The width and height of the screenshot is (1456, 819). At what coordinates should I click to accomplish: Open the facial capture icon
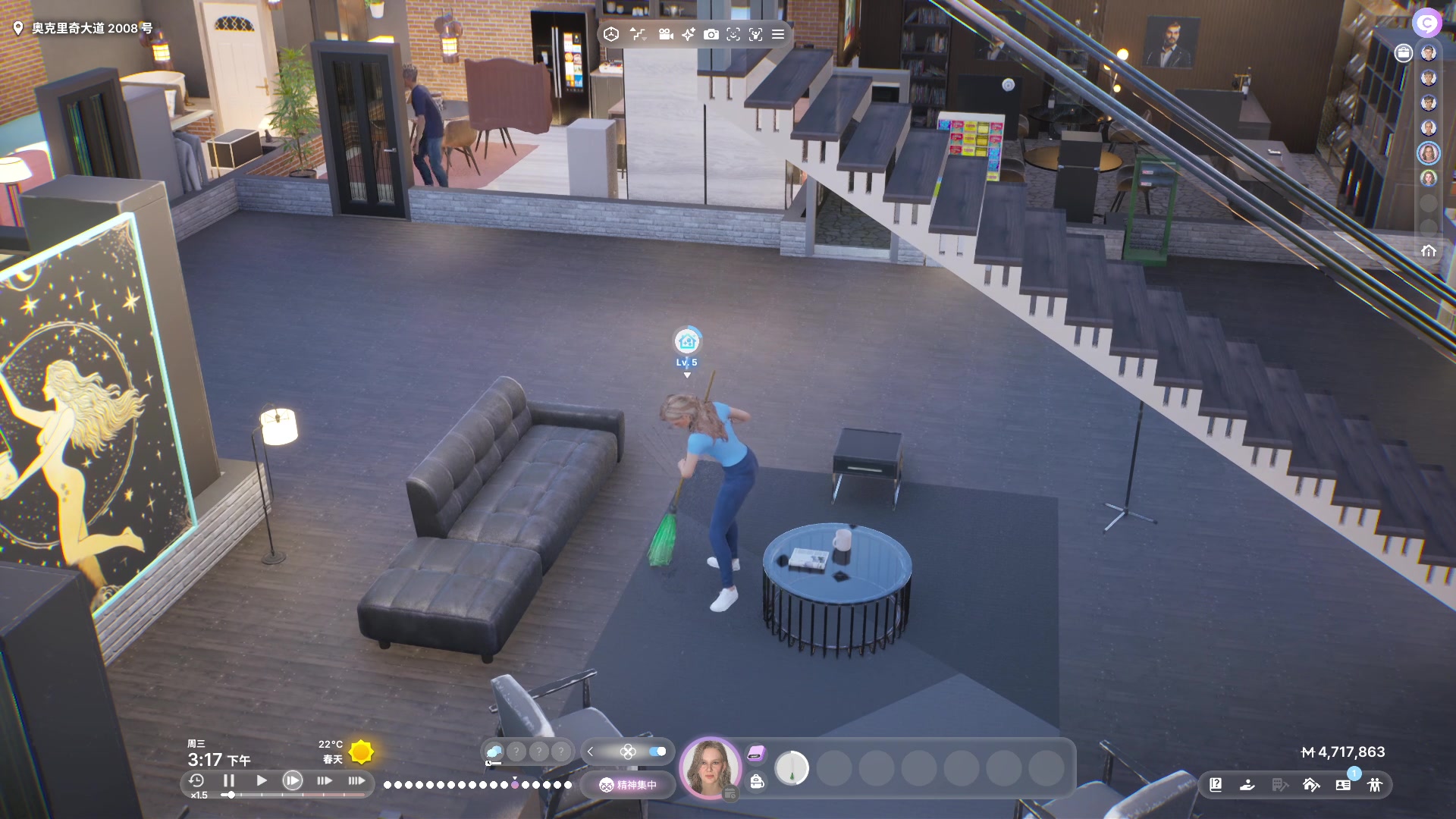(x=733, y=34)
